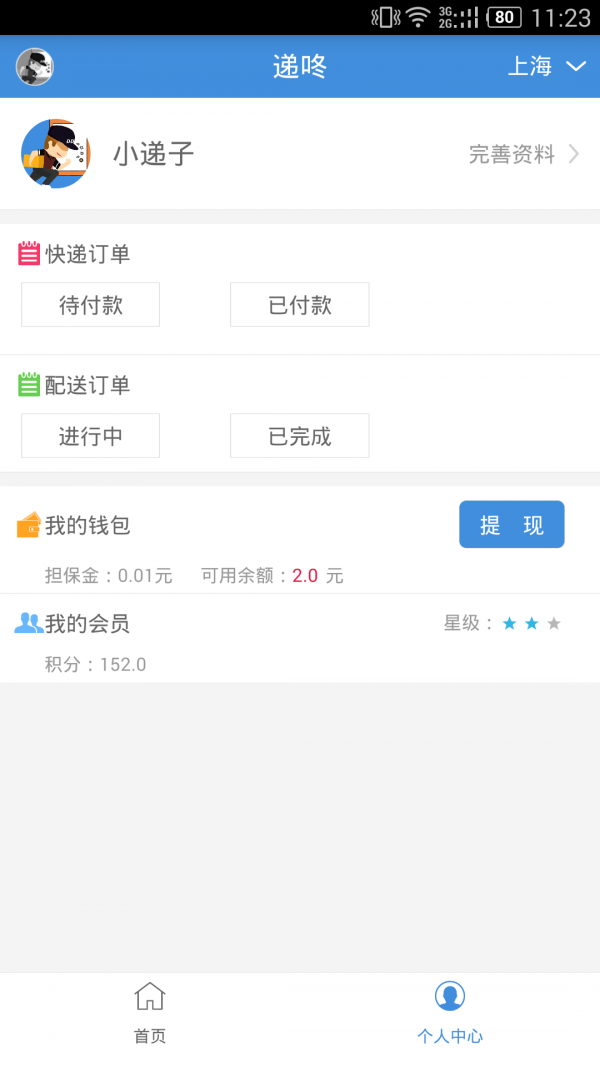Show 已完成 delivery orders
The width and height of the screenshot is (600, 1067).
tap(299, 436)
